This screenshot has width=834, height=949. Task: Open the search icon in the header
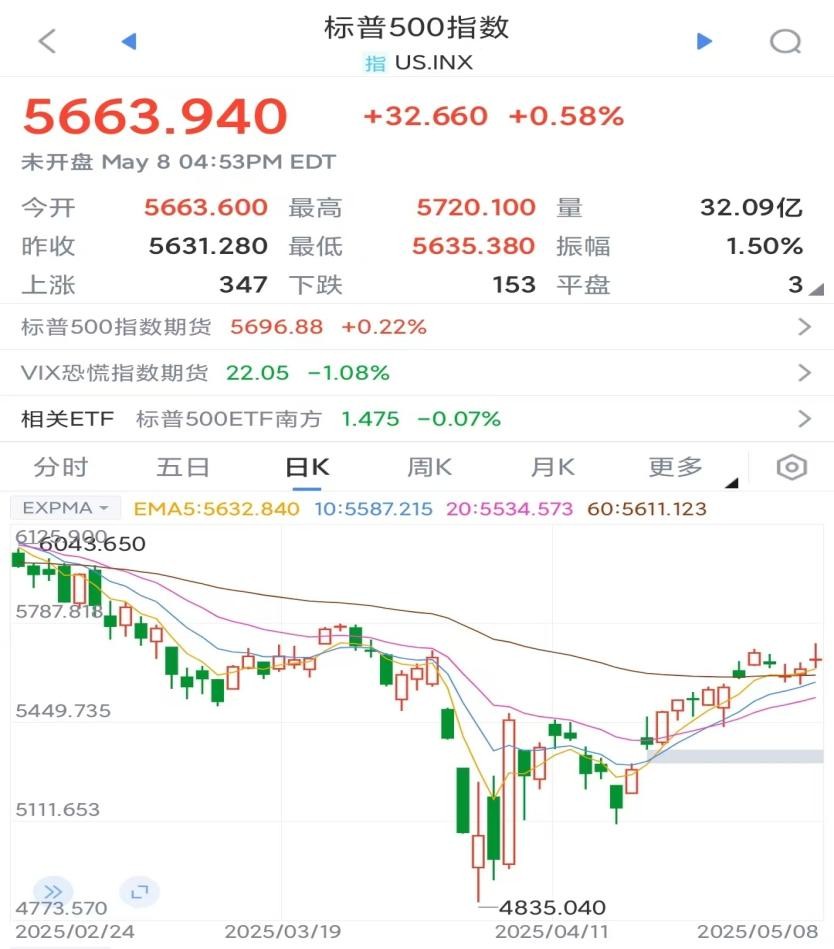pyautogui.click(x=786, y=42)
